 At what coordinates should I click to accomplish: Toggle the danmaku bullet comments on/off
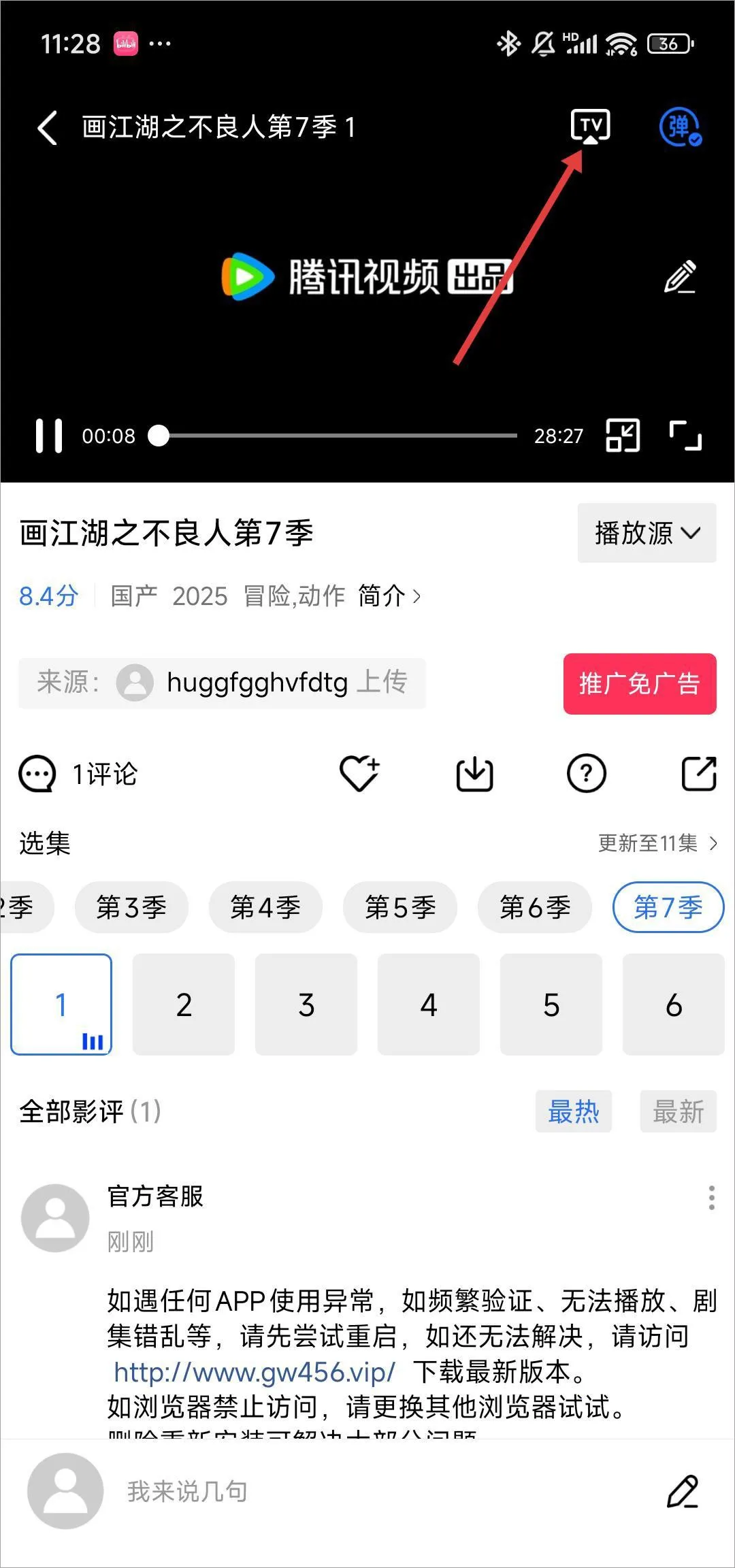click(x=680, y=127)
